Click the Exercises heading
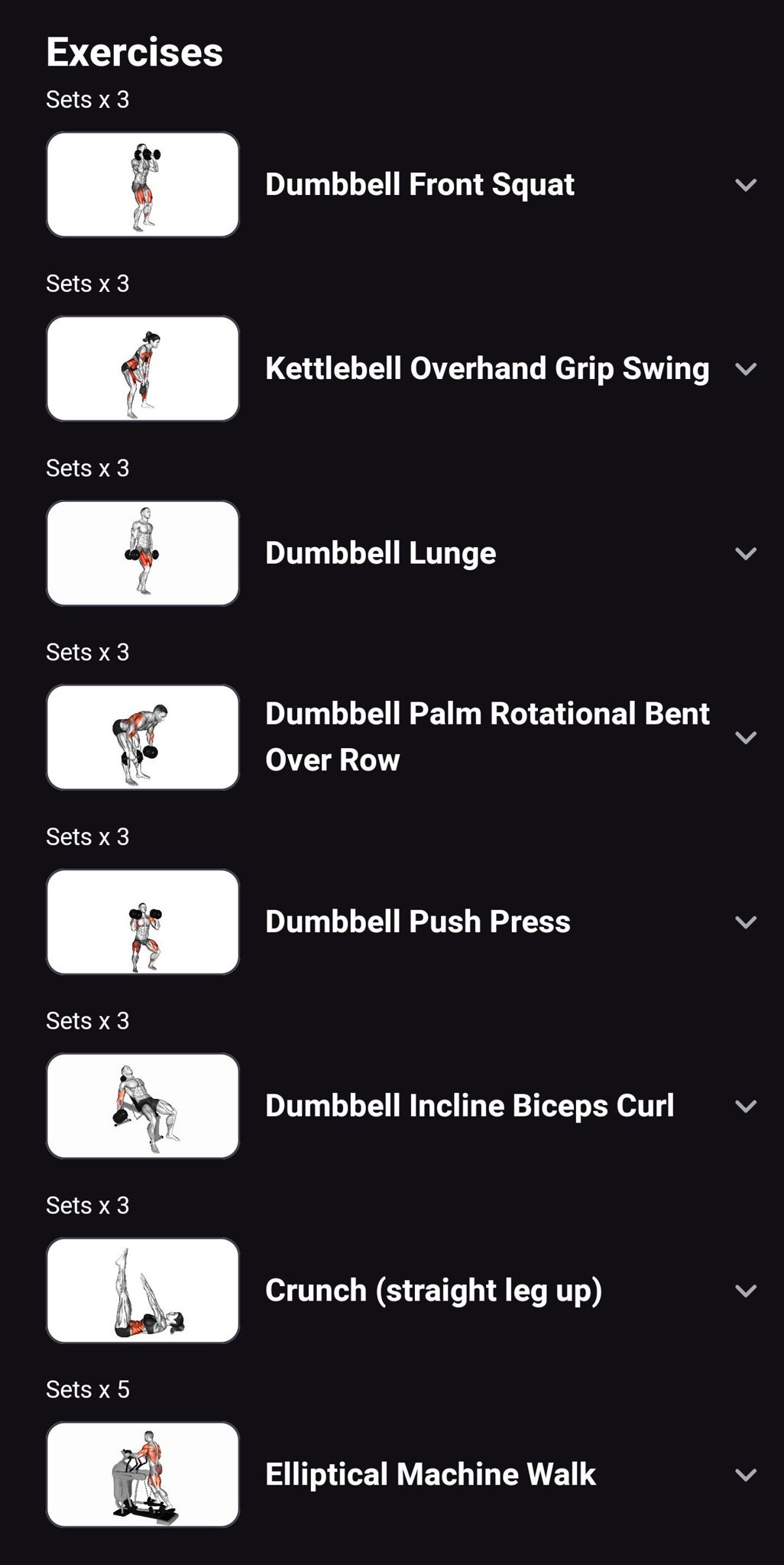The height and width of the screenshot is (1565, 784). coord(133,52)
